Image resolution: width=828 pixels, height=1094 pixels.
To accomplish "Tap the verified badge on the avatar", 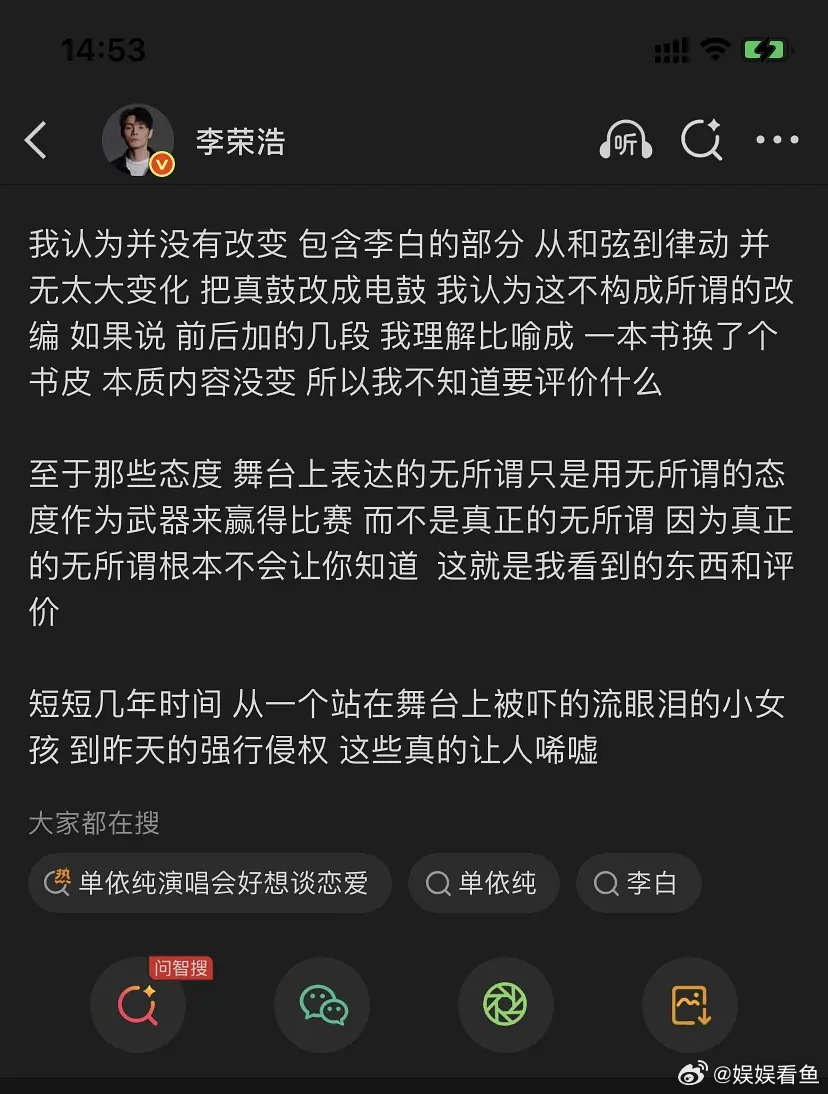I will click(x=160, y=165).
